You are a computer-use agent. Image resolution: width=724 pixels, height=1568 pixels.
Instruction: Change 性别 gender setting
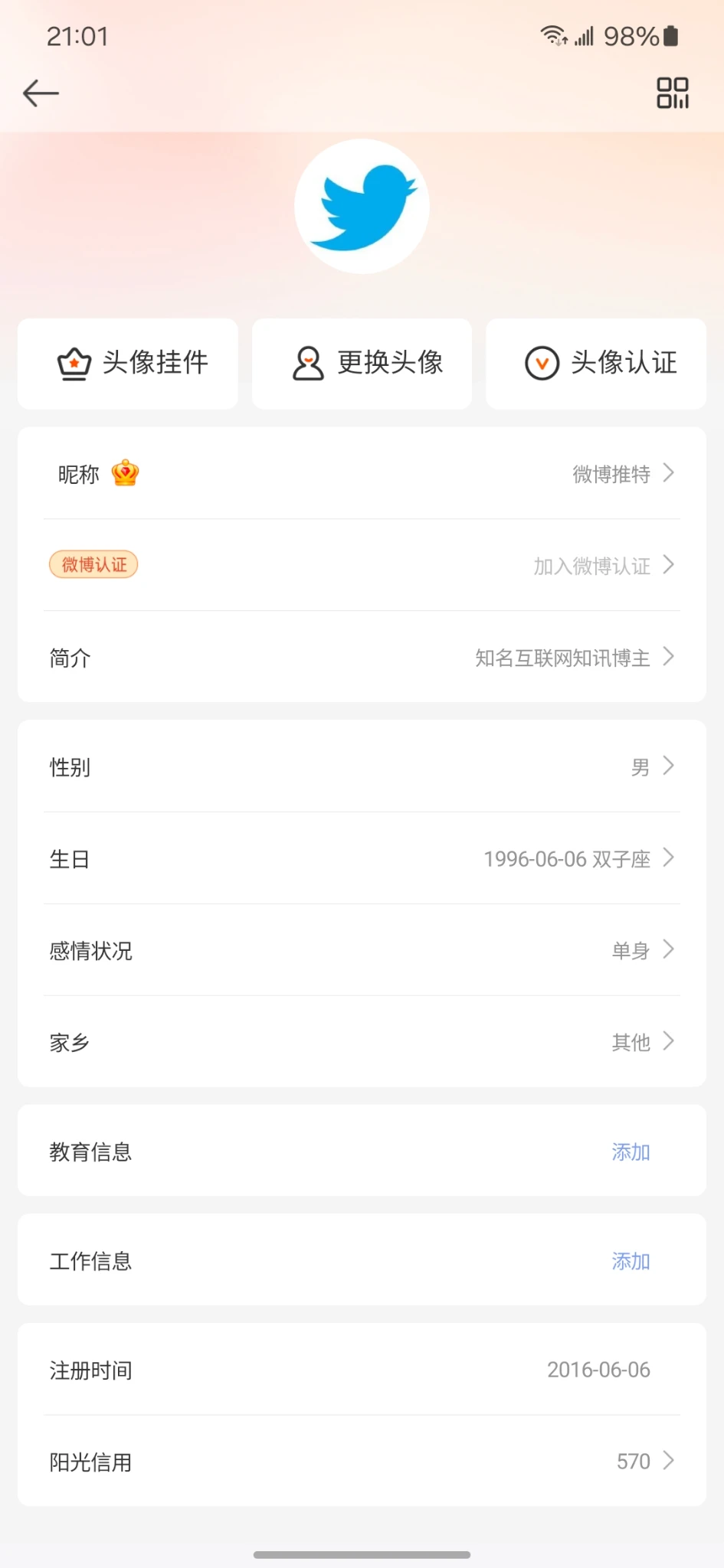[362, 766]
